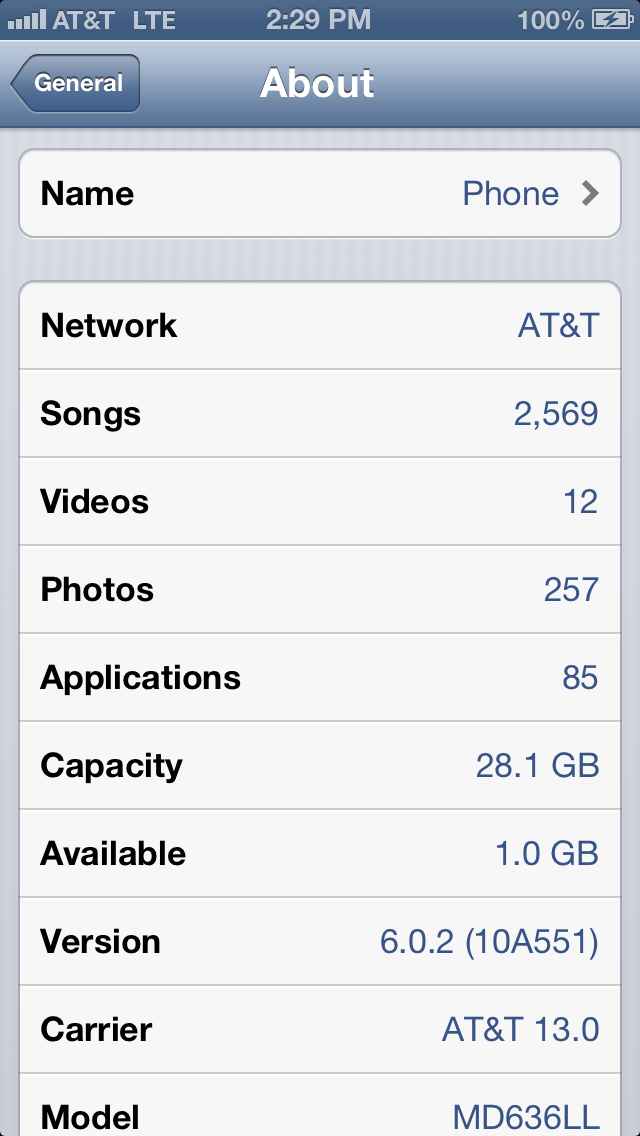Open the Name row to rename phone
The width and height of the screenshot is (640, 1136).
(320, 193)
